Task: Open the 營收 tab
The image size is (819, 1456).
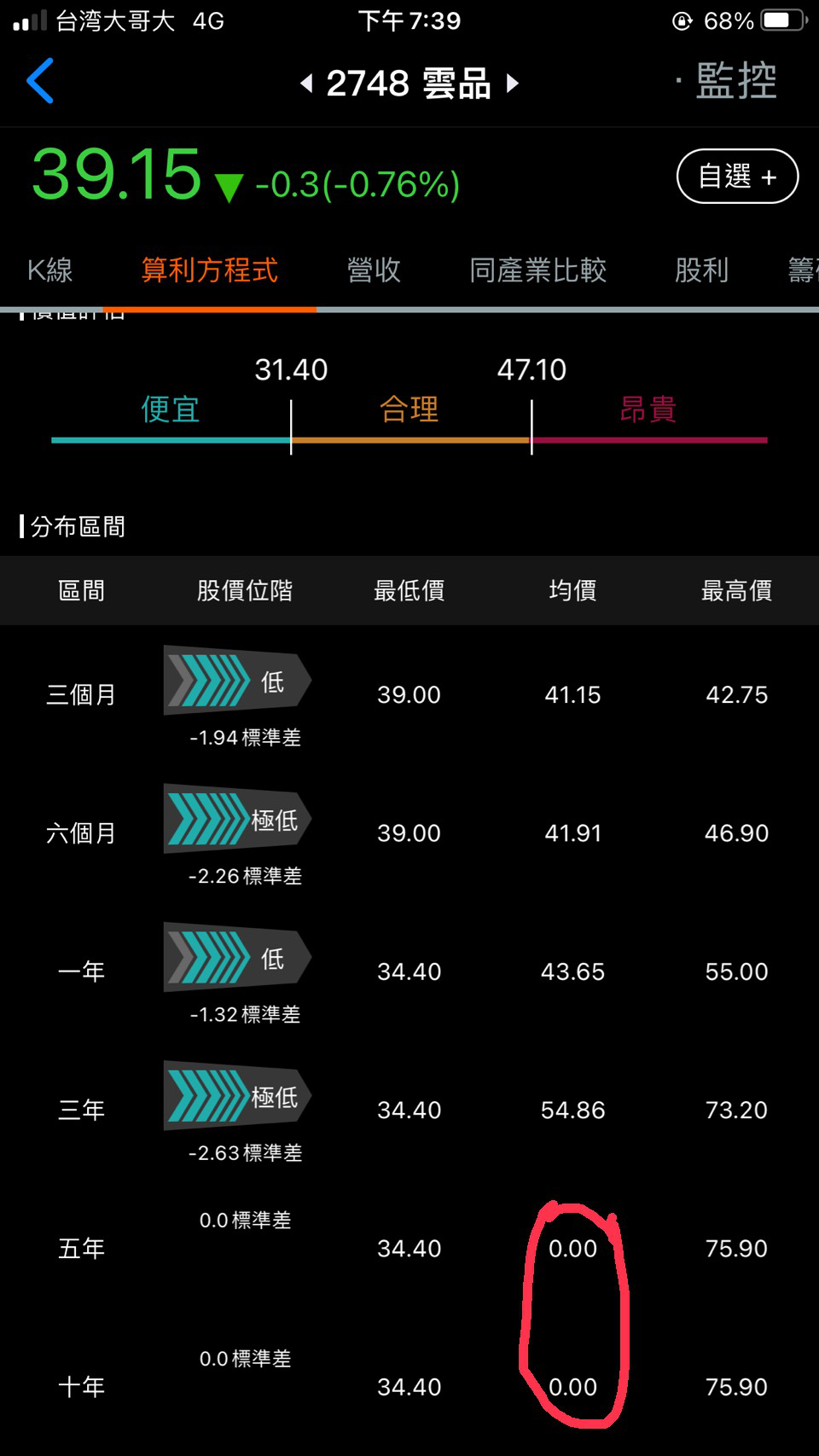Action: (x=374, y=270)
